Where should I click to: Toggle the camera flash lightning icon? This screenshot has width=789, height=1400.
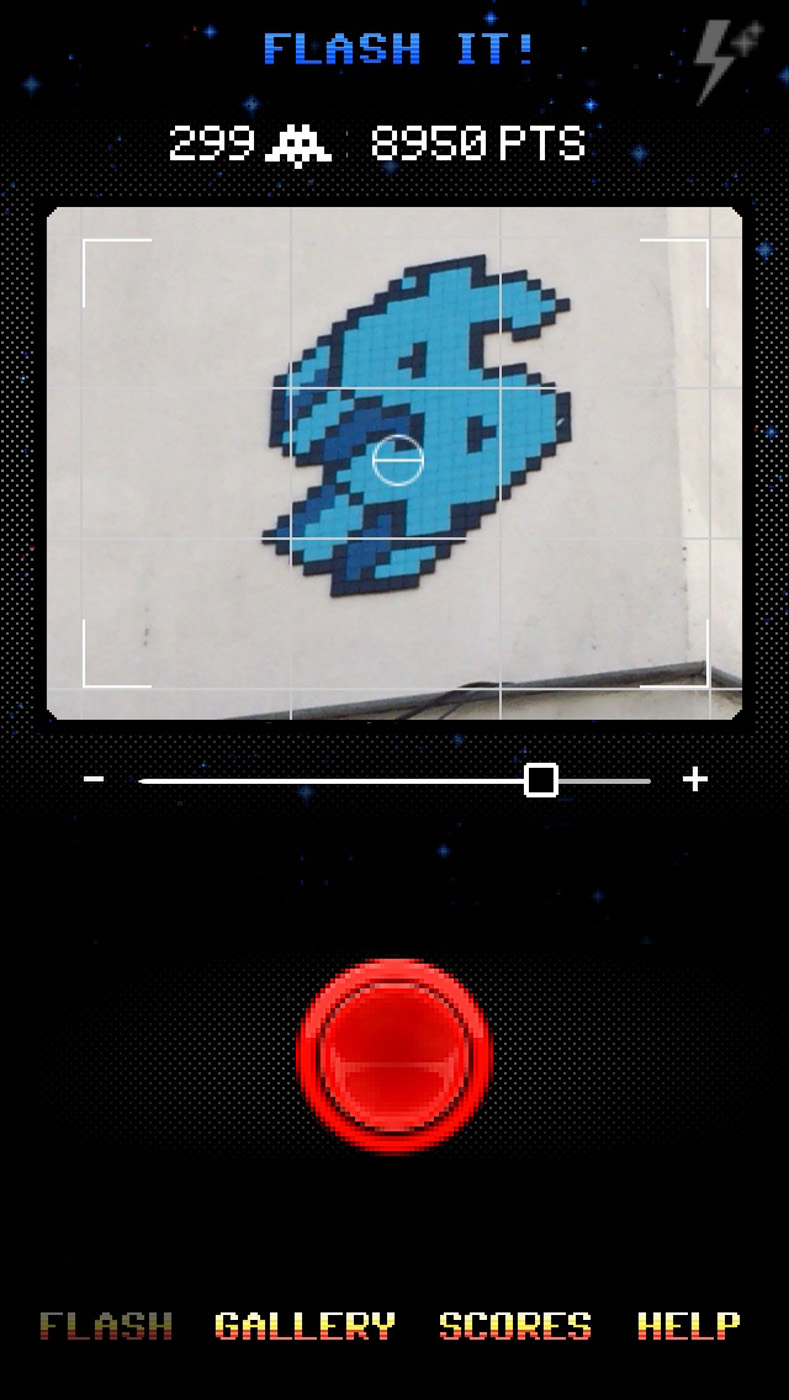728,60
